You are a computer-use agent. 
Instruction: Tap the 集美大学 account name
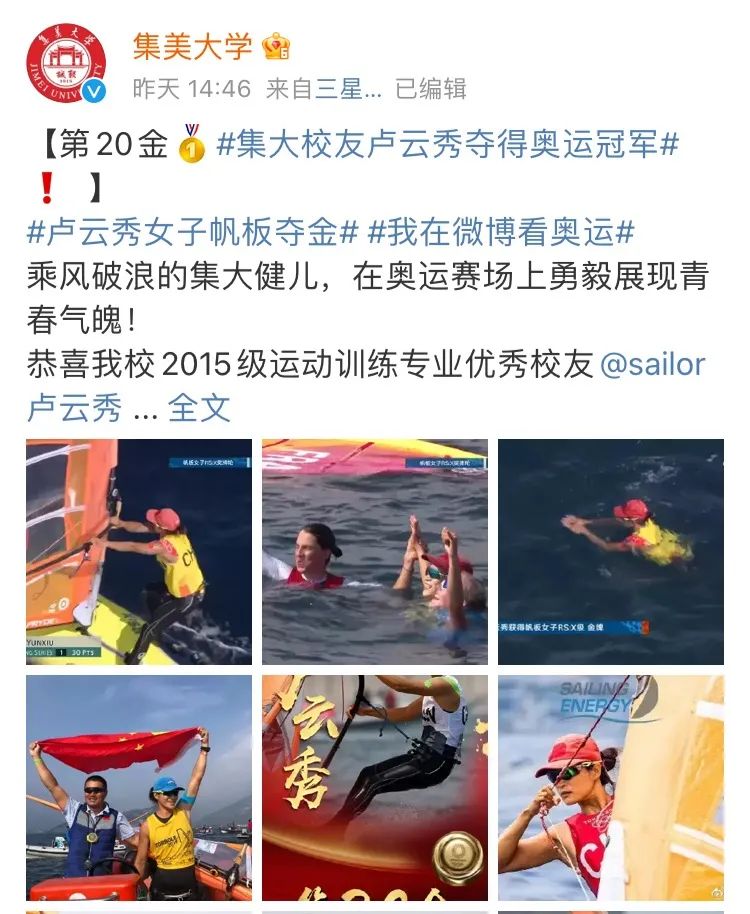pyautogui.click(x=192, y=45)
